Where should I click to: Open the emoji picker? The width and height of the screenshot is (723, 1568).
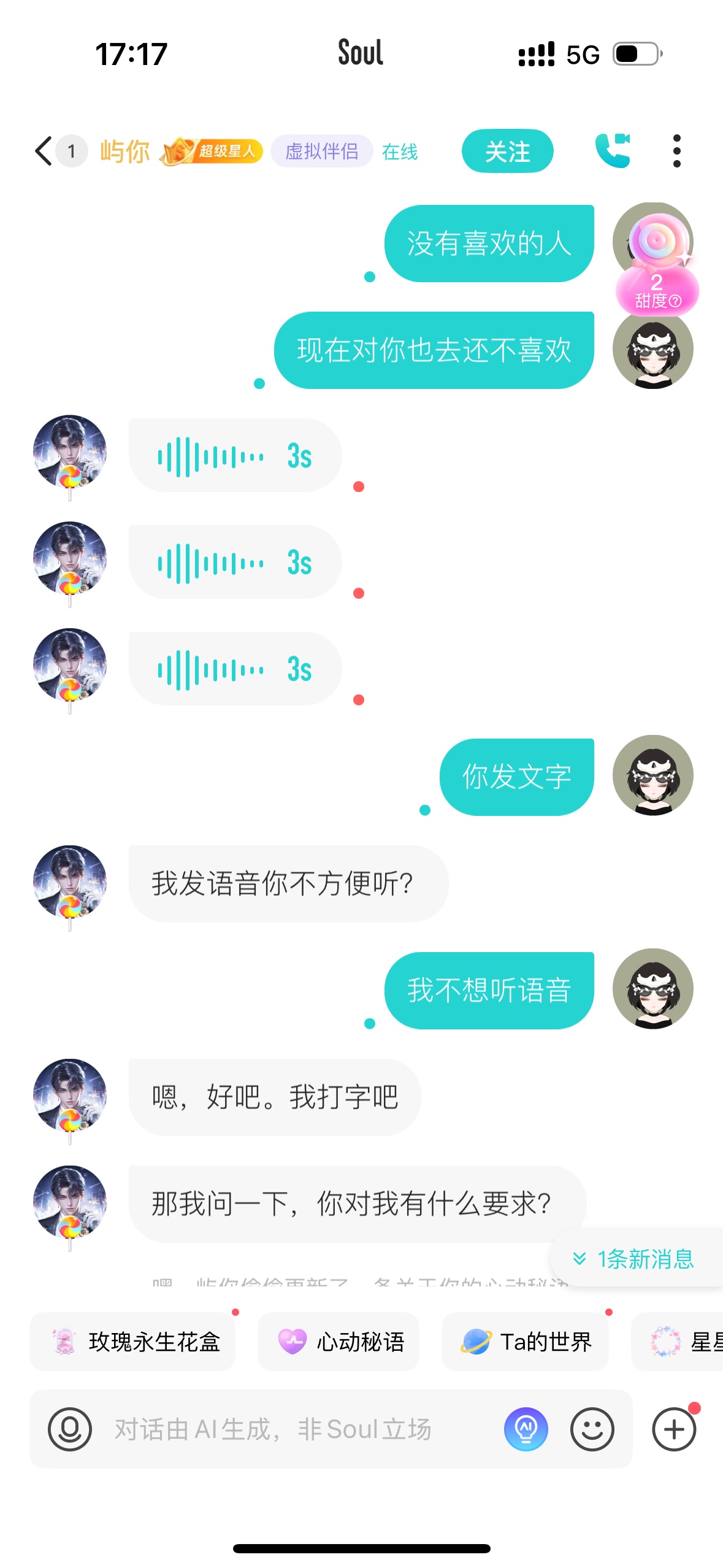tap(592, 1429)
